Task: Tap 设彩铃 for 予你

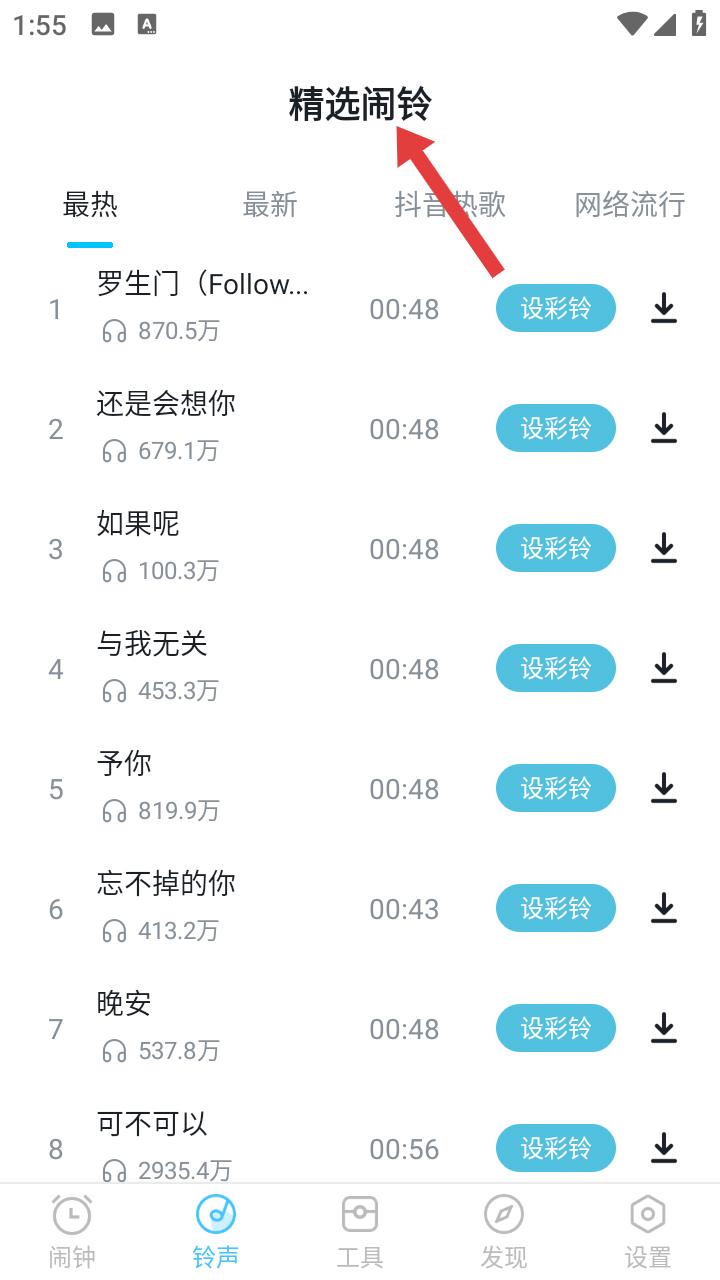Action: click(x=556, y=789)
